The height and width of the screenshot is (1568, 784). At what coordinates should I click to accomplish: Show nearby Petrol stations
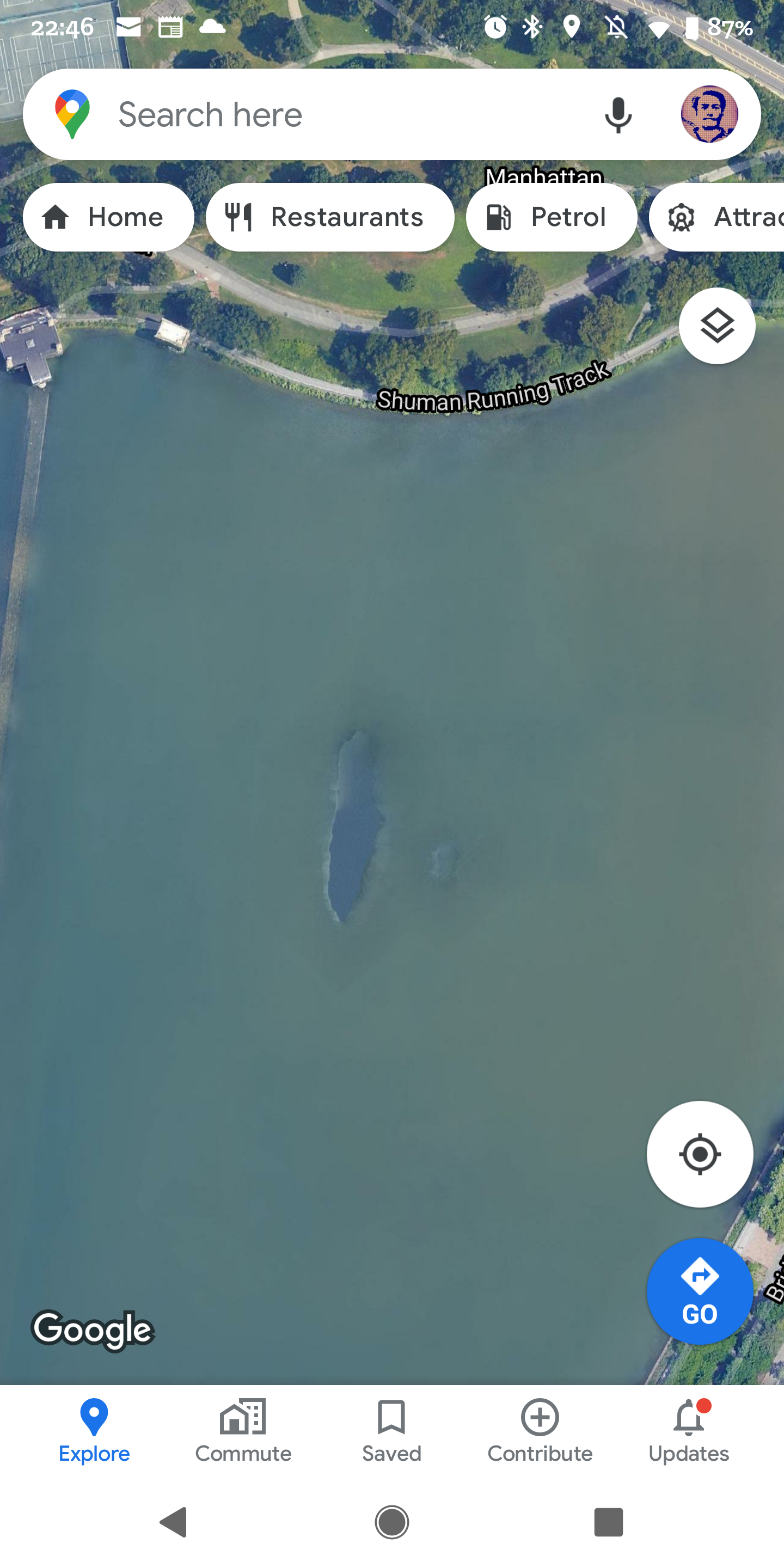pos(551,217)
